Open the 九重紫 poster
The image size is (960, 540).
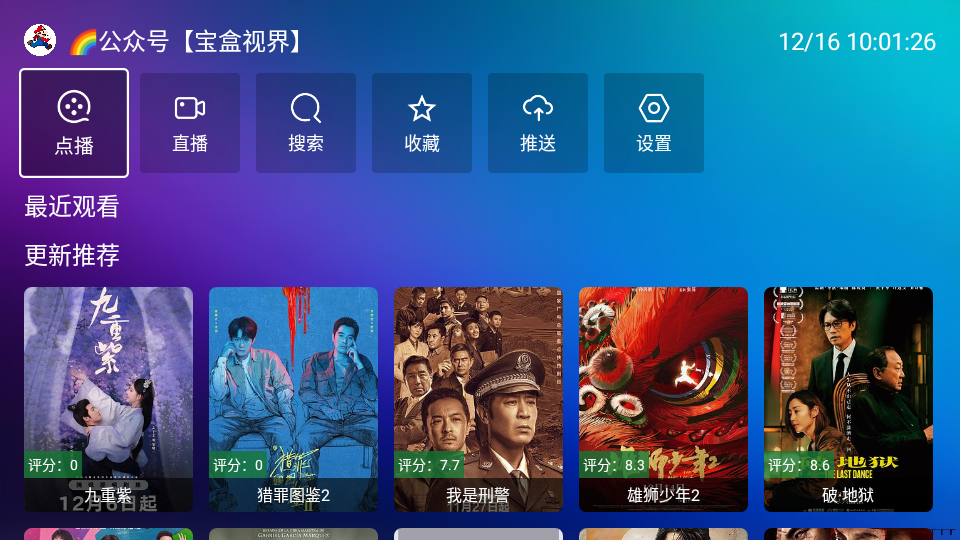109,399
